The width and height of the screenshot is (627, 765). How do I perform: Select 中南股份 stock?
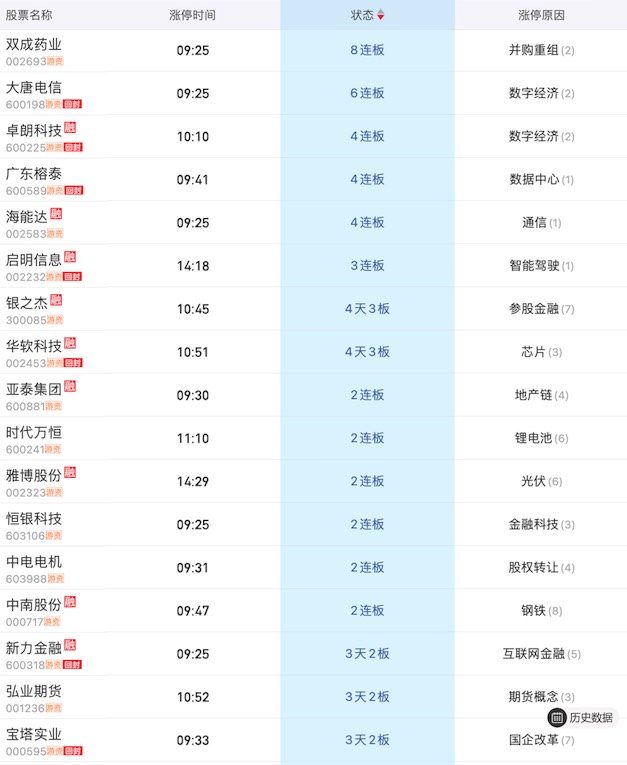(x=34, y=604)
